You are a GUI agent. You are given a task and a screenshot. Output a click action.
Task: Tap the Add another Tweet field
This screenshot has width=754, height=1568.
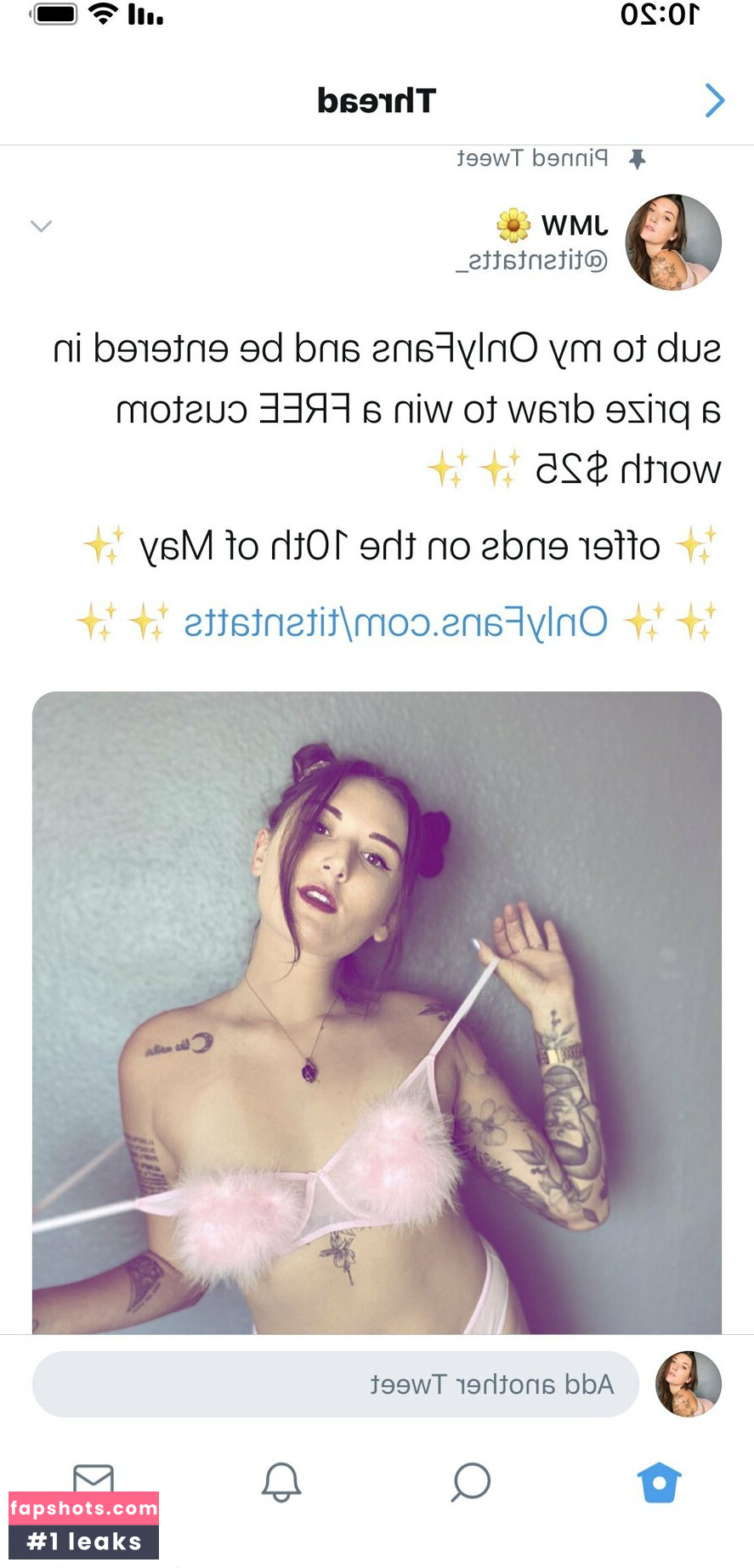tap(336, 1384)
